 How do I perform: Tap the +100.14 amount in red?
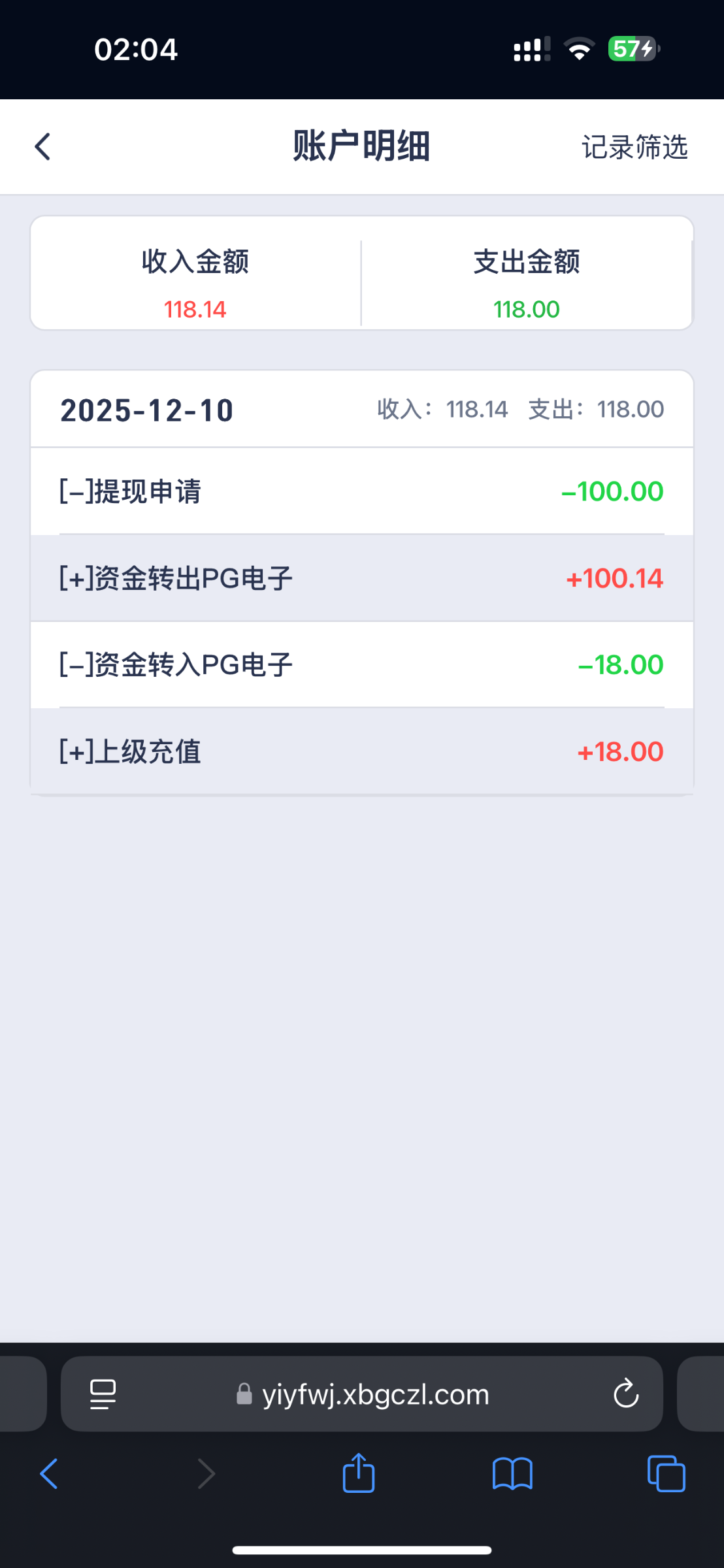(x=614, y=578)
